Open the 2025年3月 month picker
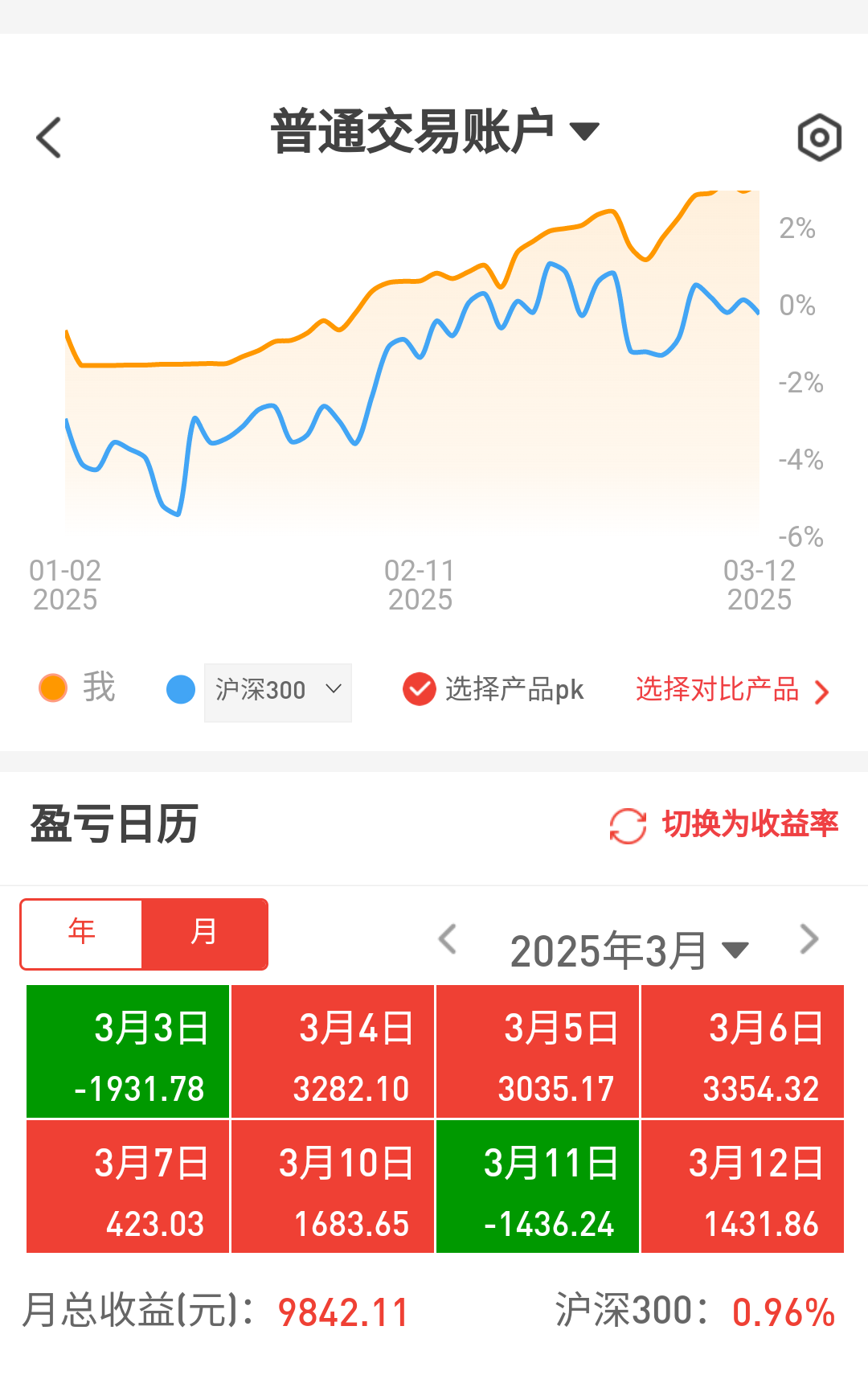 628,950
